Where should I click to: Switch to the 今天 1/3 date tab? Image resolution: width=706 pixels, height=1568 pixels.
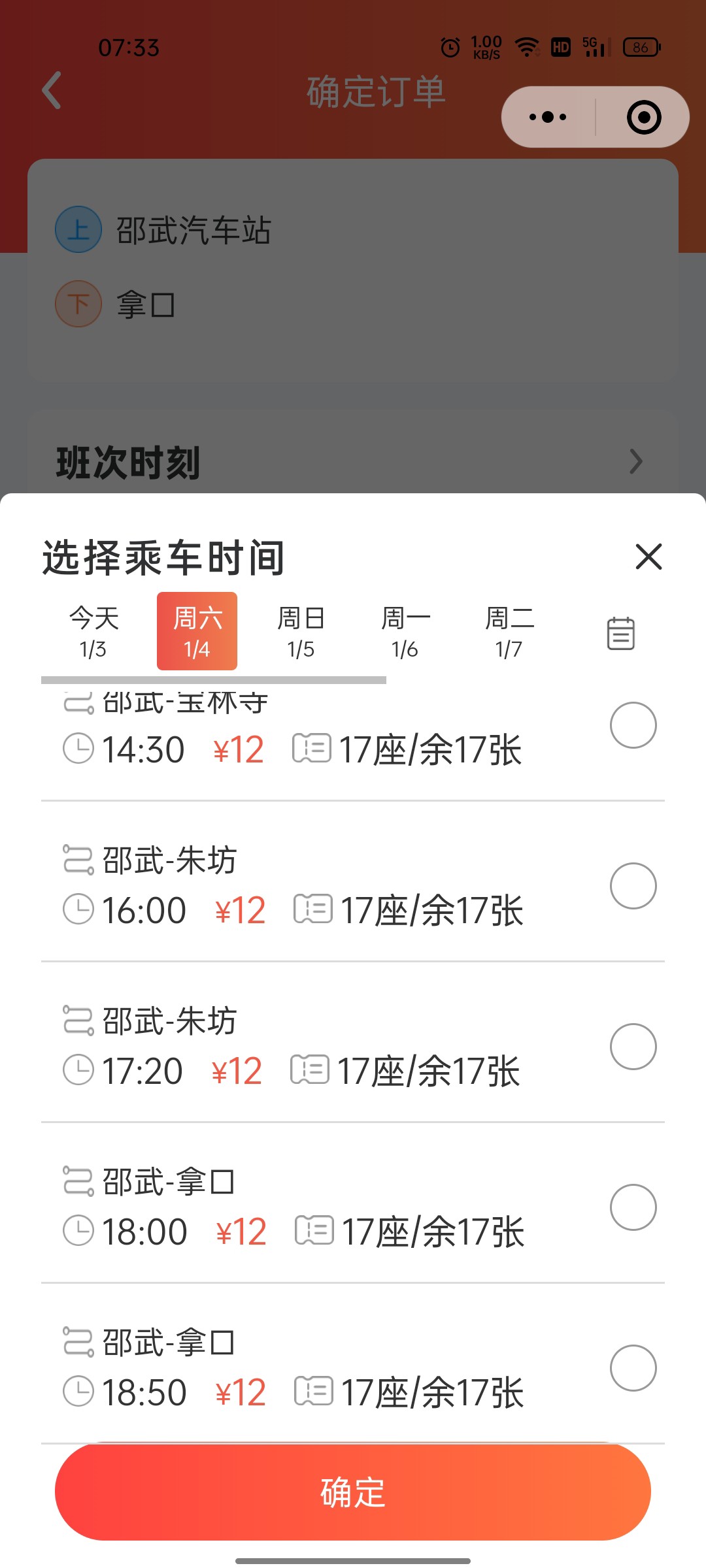click(93, 632)
